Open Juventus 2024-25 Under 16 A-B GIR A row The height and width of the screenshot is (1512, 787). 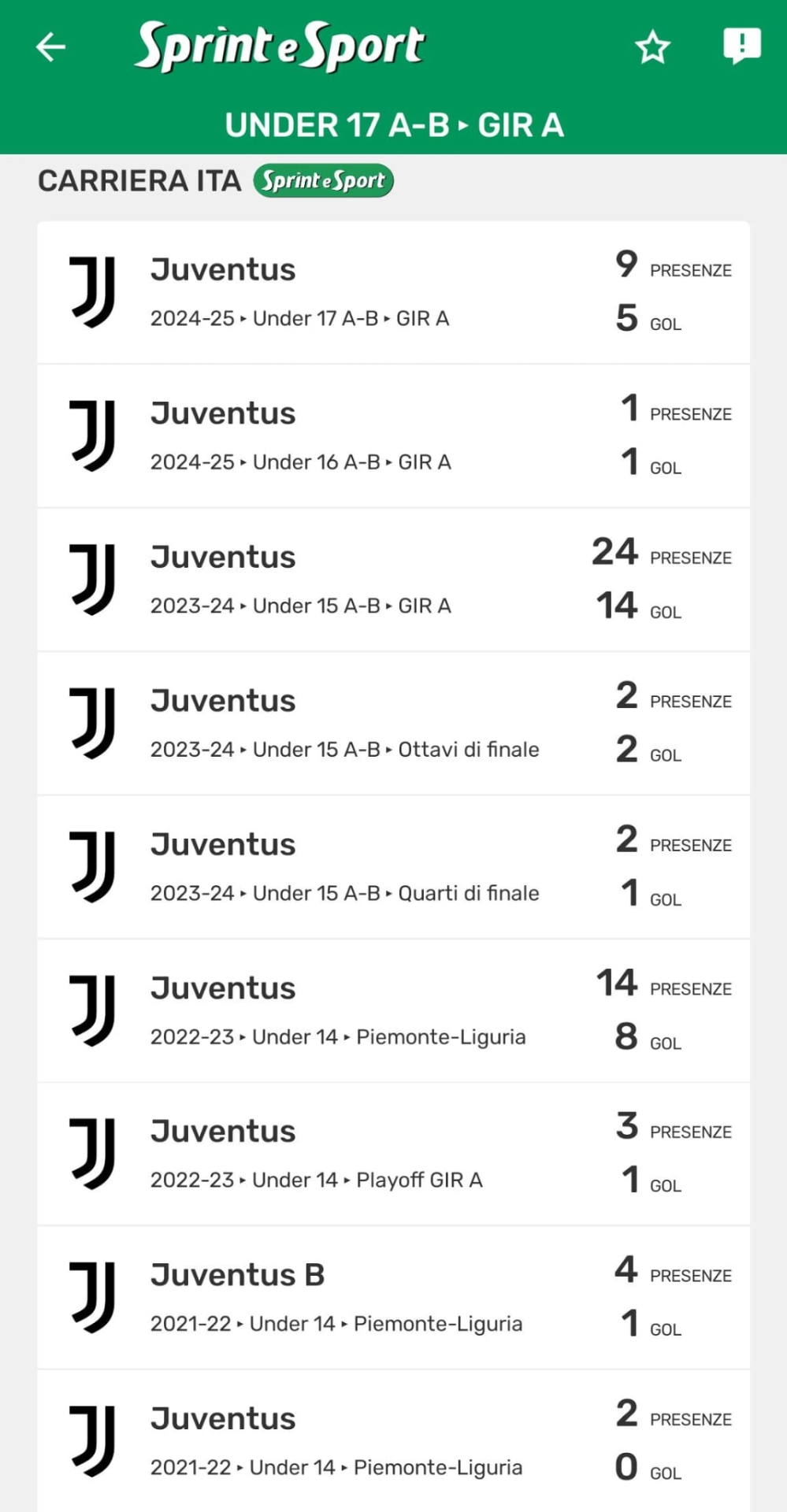tap(393, 436)
